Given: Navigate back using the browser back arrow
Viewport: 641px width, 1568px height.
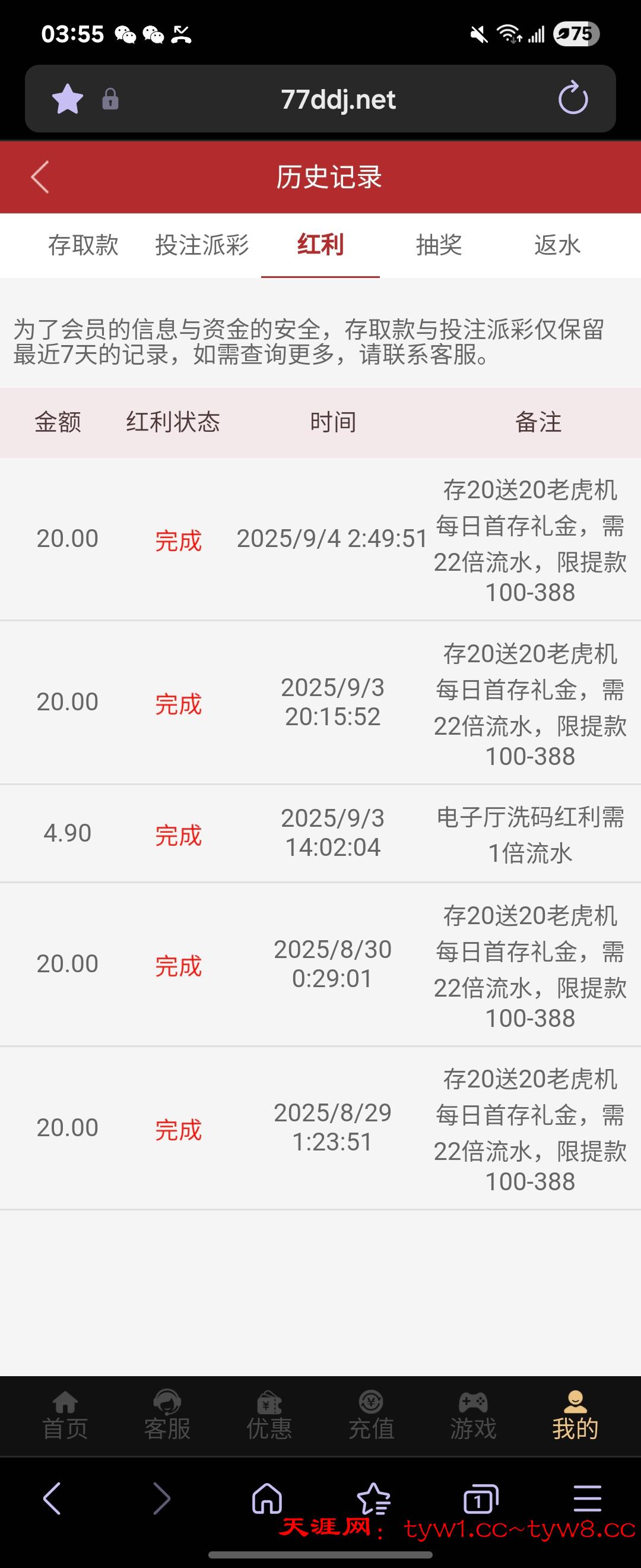Looking at the screenshot, I should pyautogui.click(x=52, y=1499).
